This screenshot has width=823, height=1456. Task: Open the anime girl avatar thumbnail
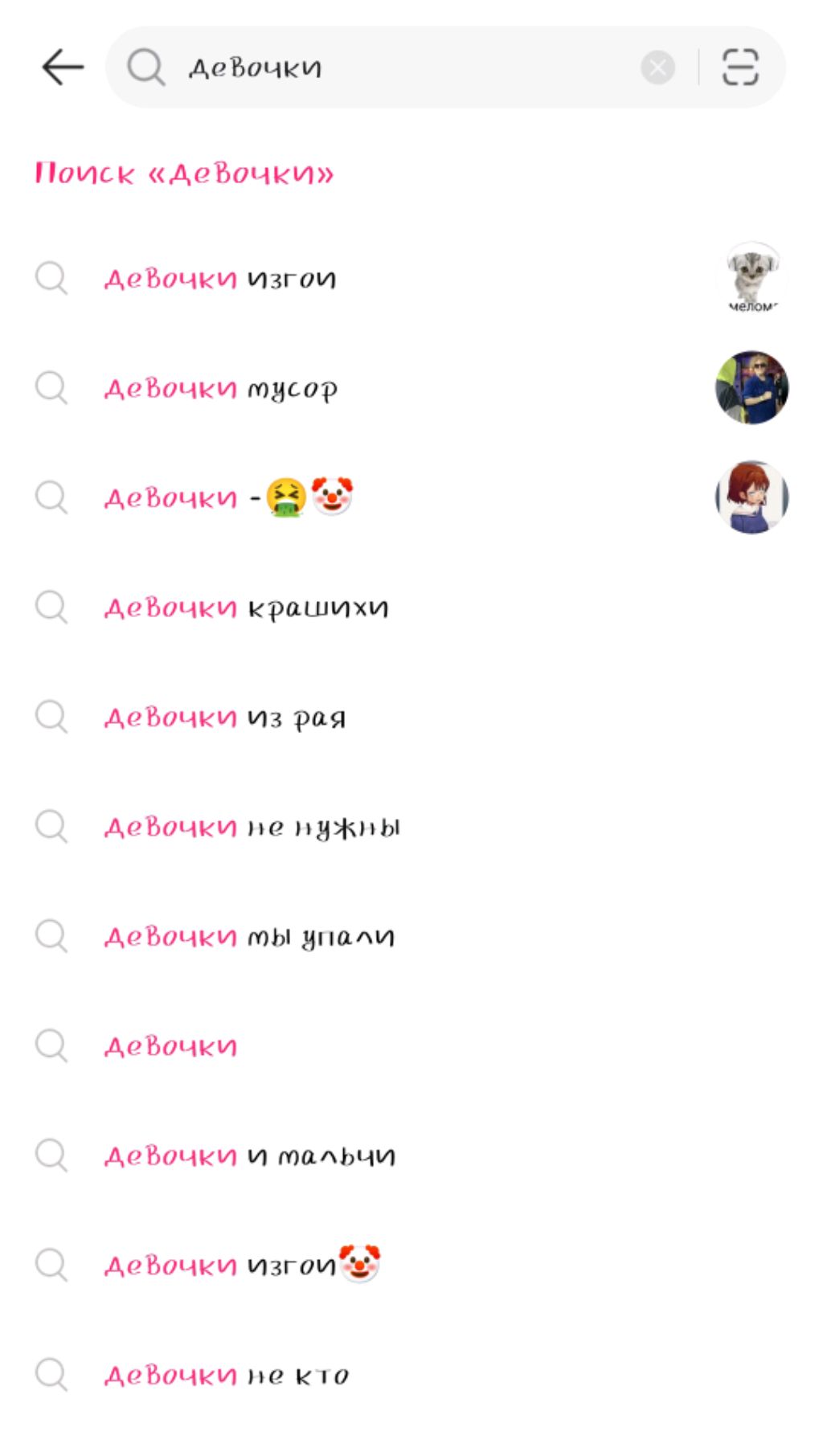(751, 497)
